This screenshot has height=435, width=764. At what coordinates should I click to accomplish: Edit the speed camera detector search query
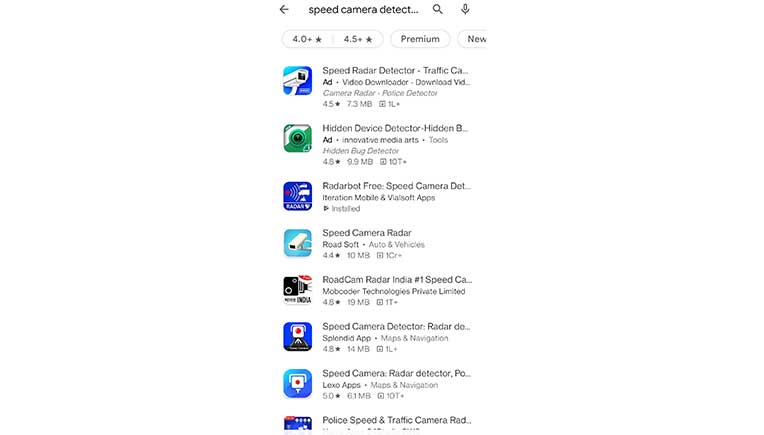pyautogui.click(x=363, y=9)
